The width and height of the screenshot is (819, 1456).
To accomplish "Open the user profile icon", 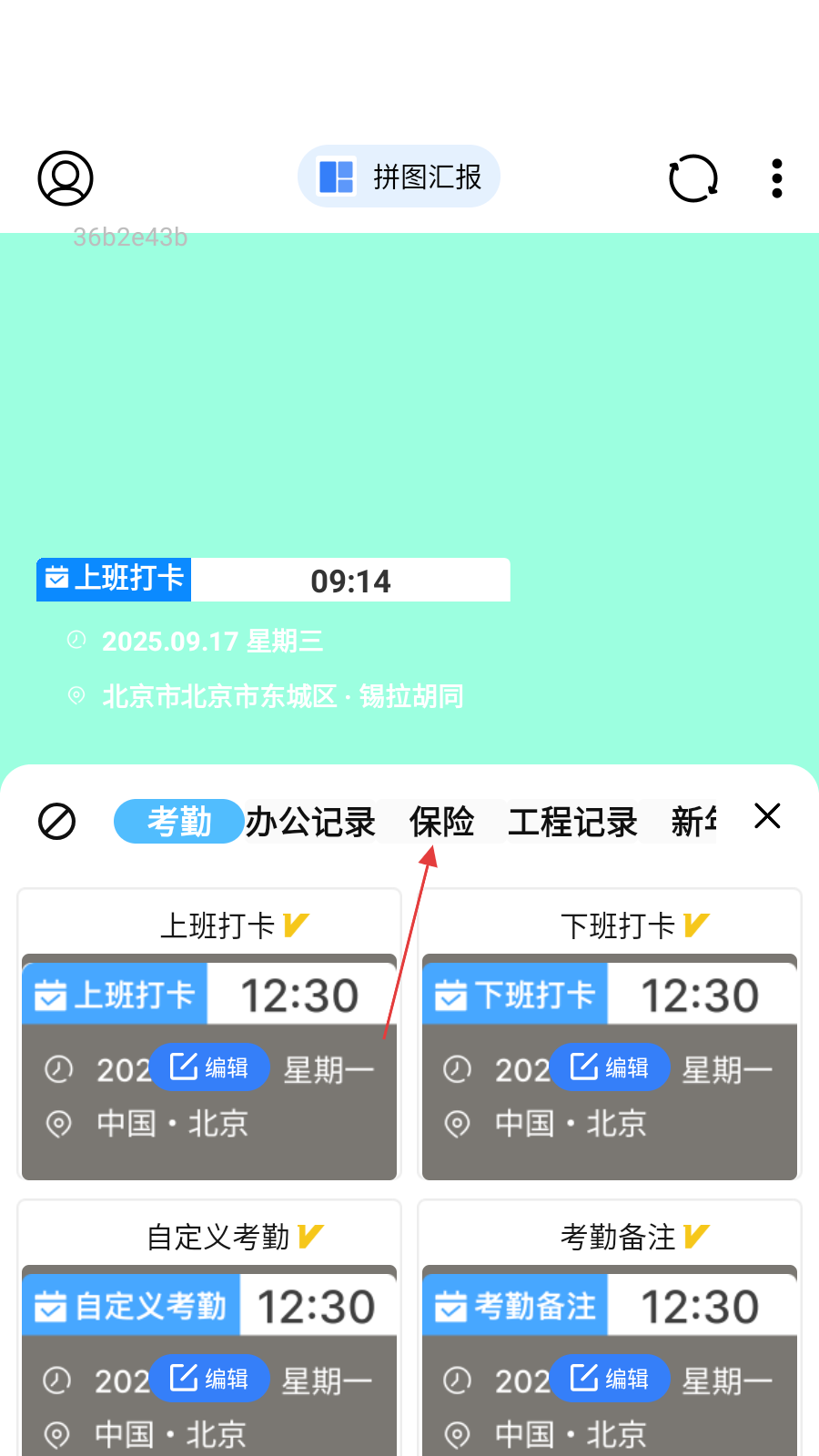I will click(66, 178).
